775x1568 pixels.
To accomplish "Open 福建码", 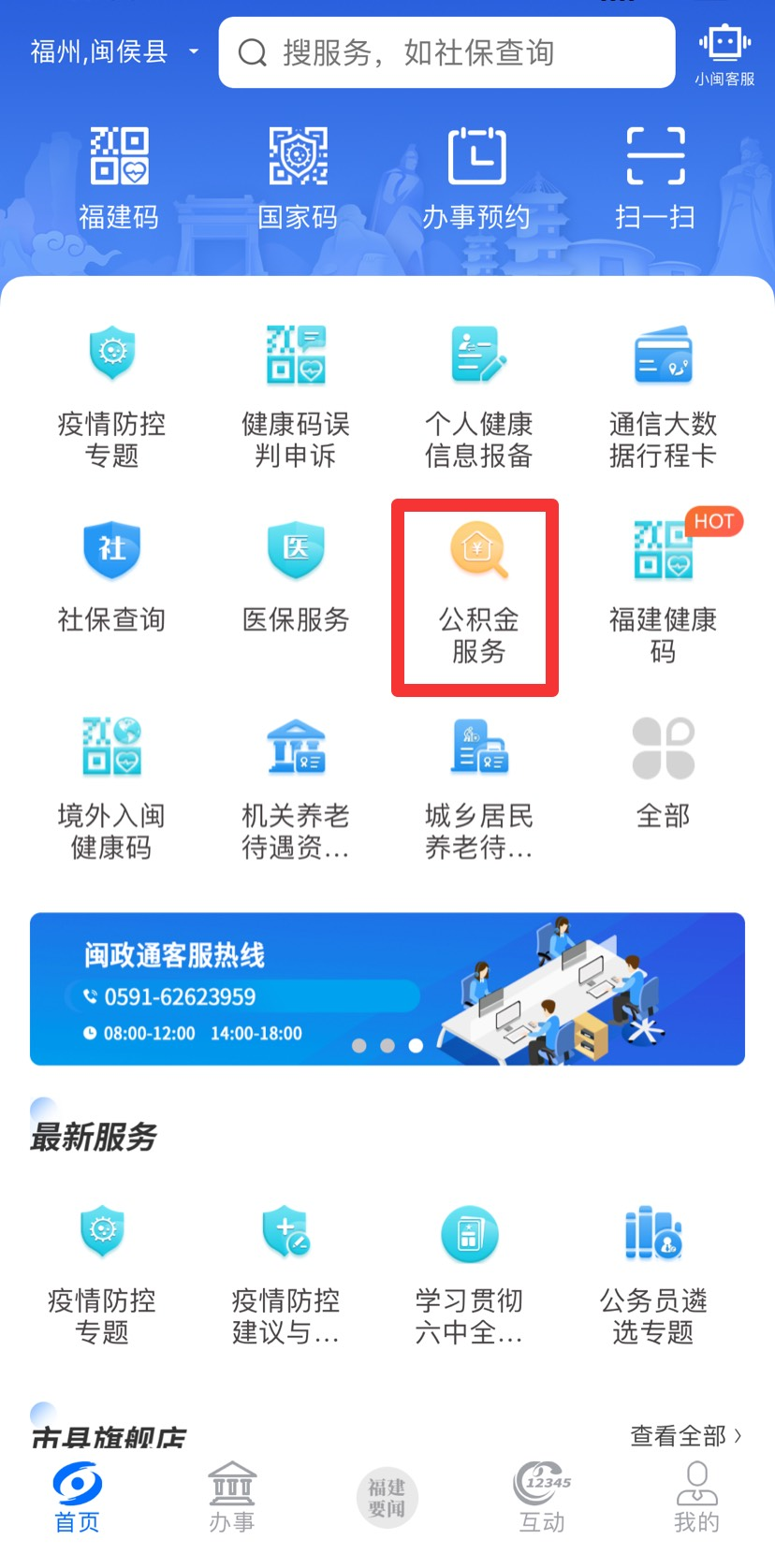I will pos(119,178).
